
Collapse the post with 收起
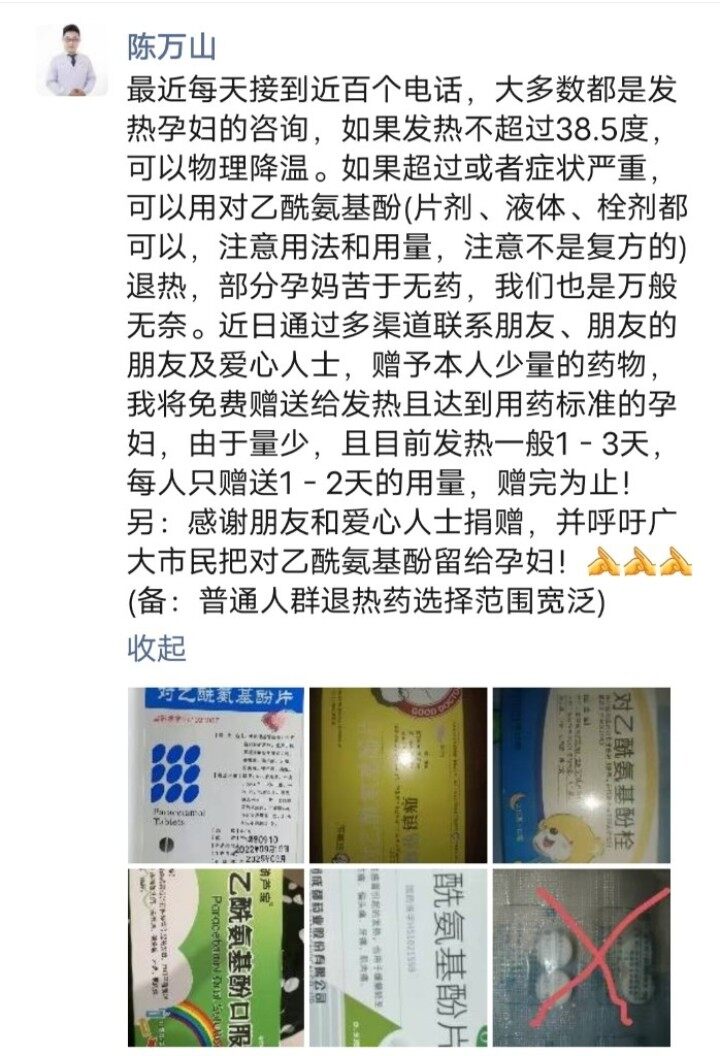click(156, 647)
